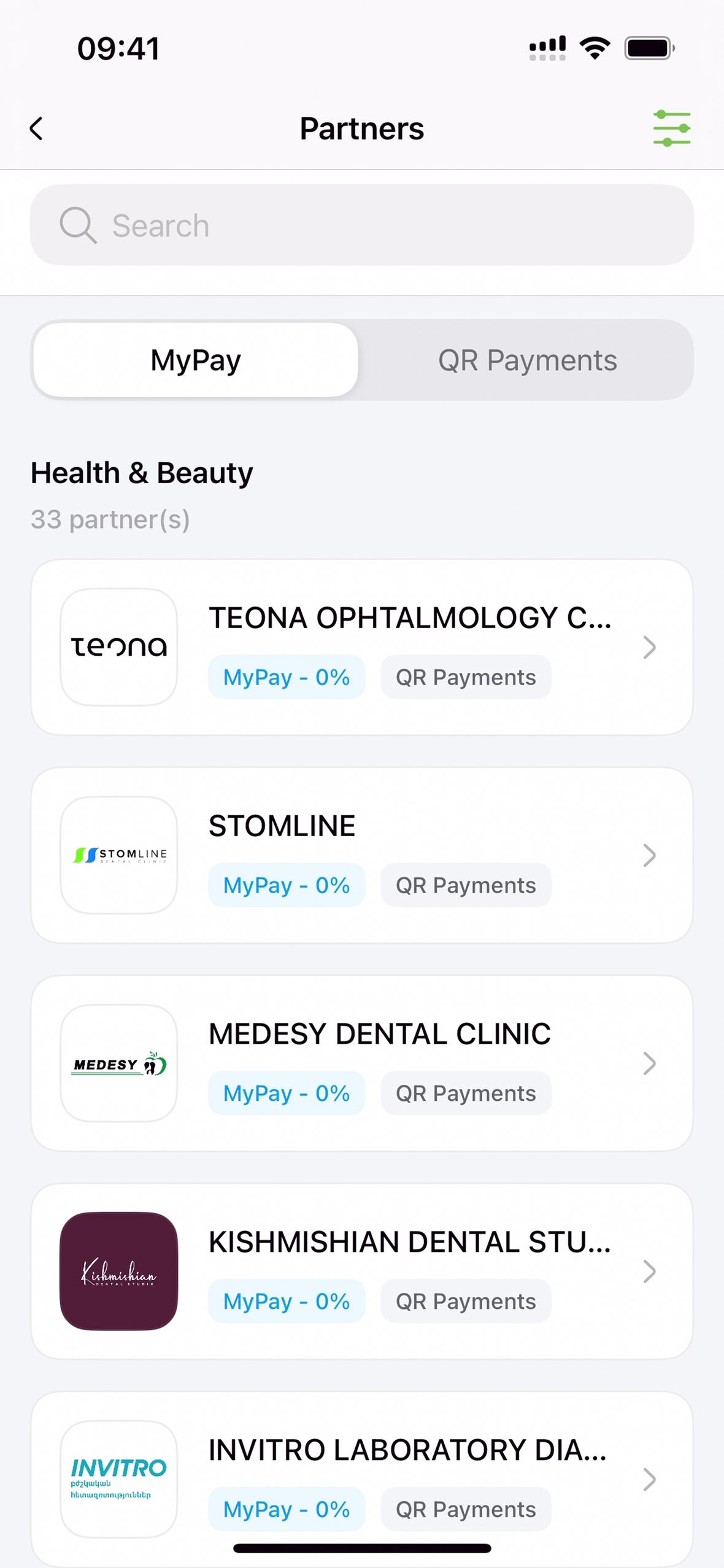This screenshot has height=1568, width=724.
Task: Open the Teona Ophthalmology partner card
Action: (x=361, y=647)
